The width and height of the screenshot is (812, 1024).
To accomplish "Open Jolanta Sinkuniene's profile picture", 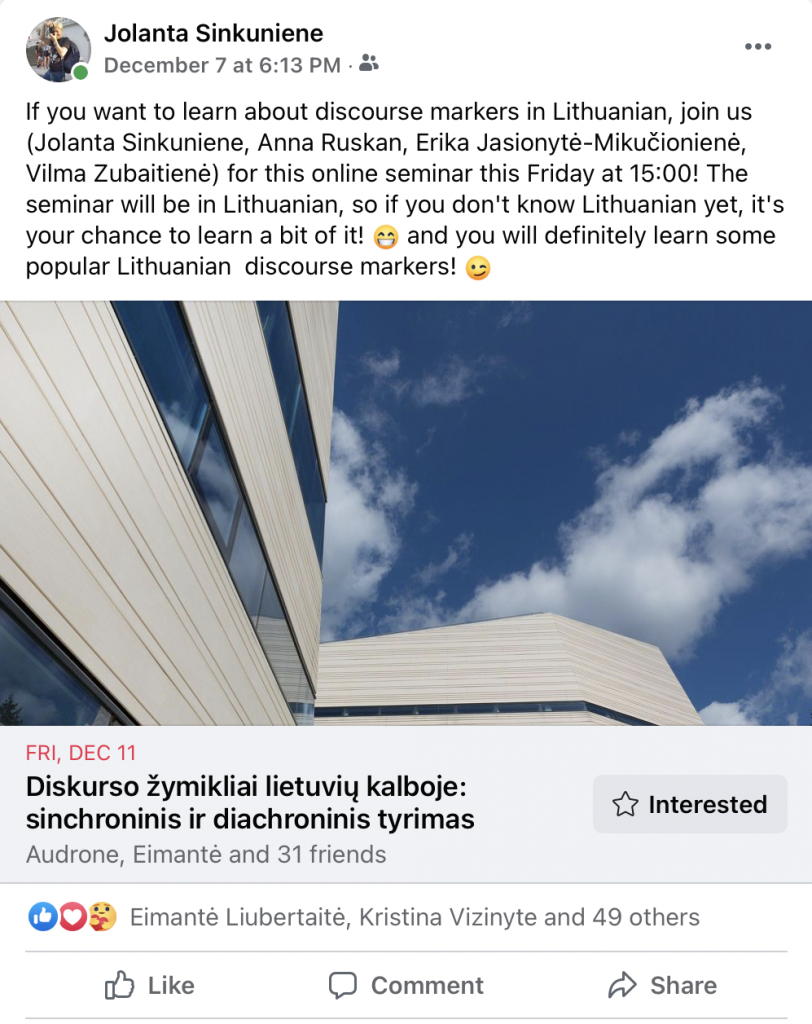I will (59, 49).
